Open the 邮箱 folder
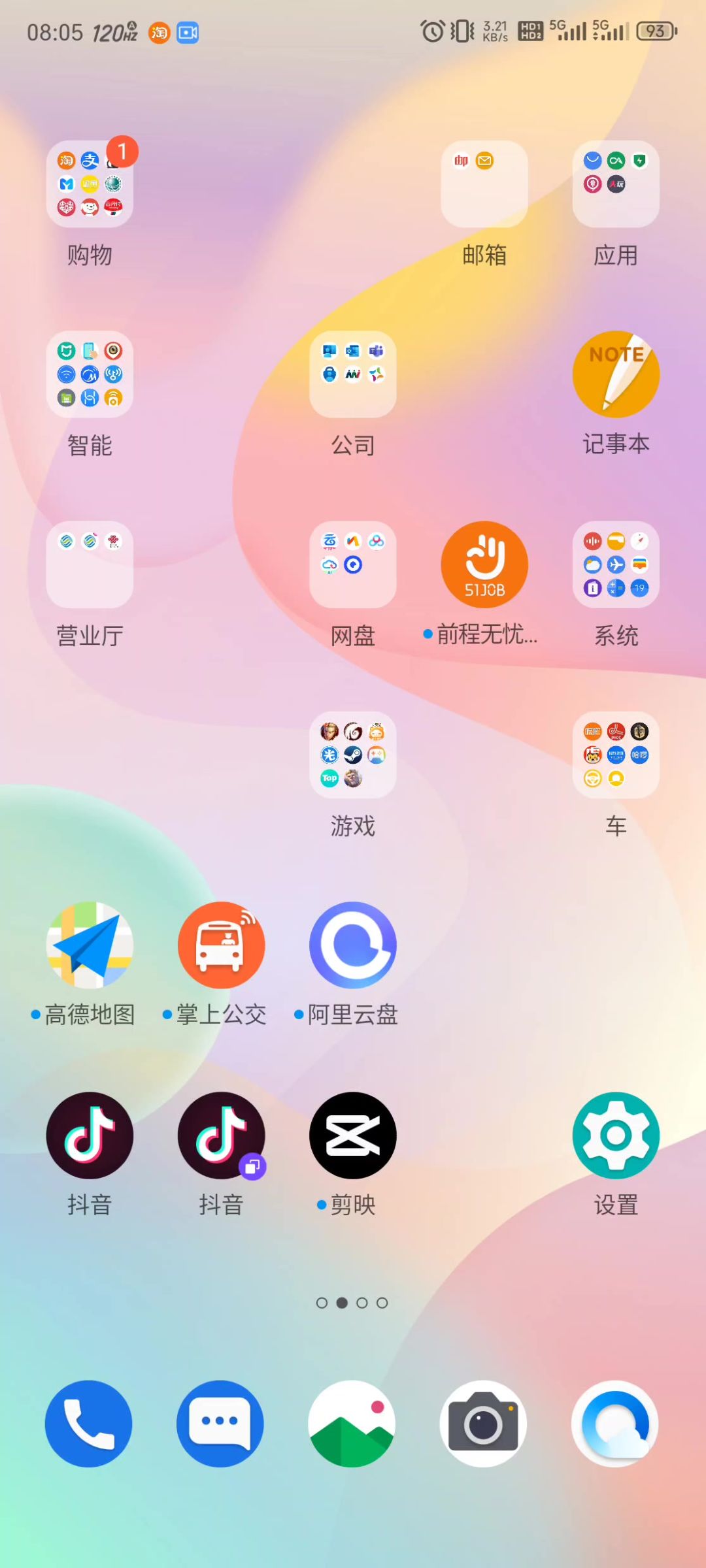The image size is (706, 1568). 484,184
